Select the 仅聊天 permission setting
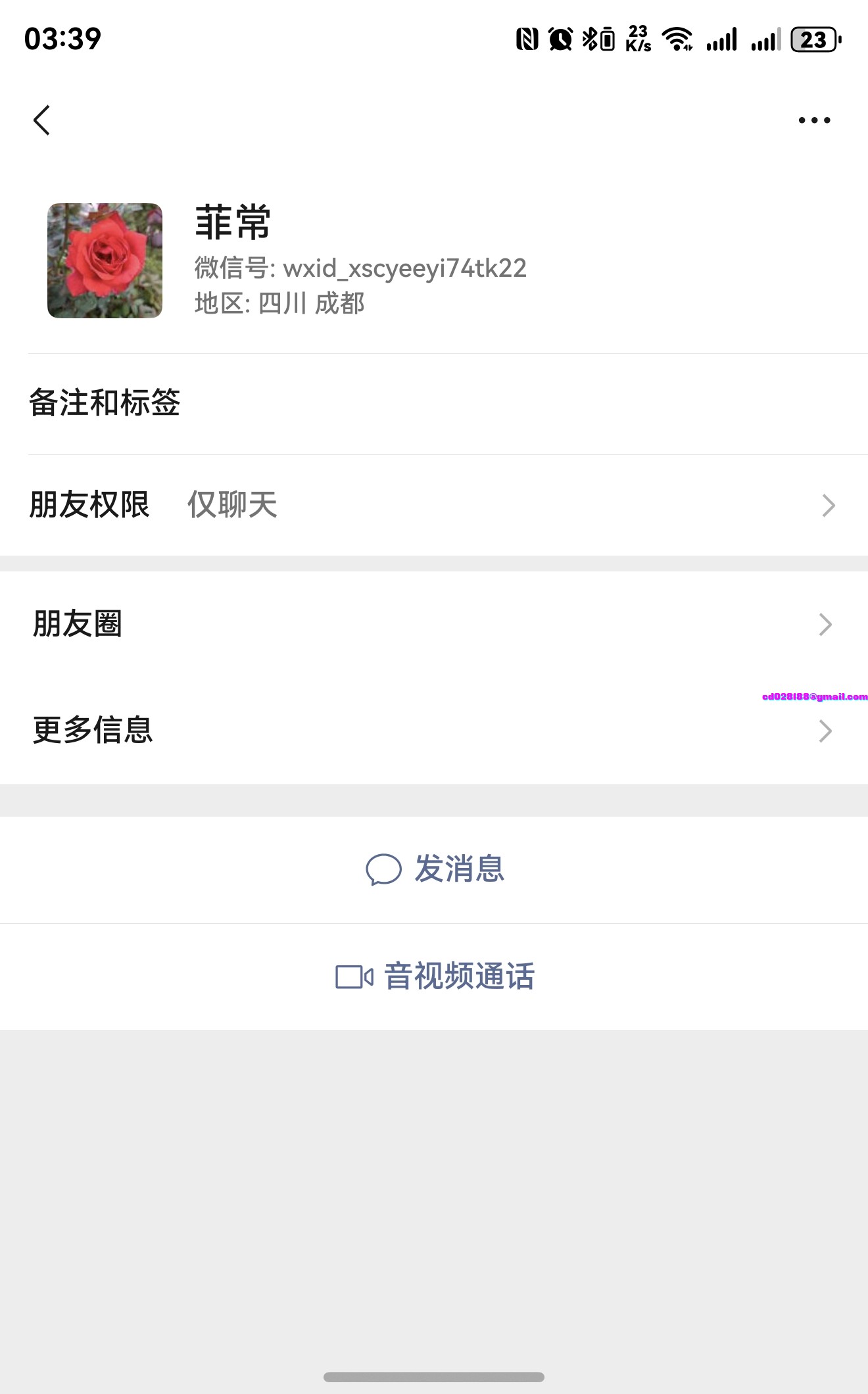 (233, 504)
